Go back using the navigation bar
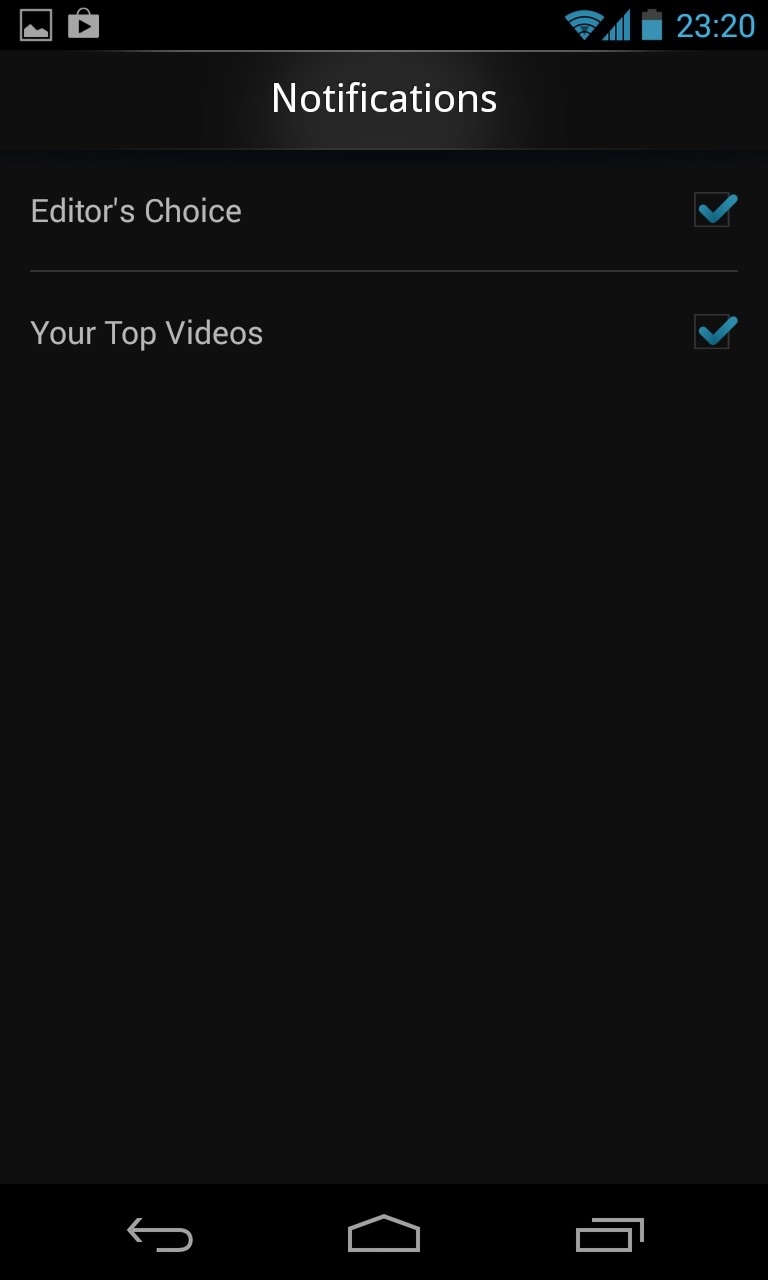 (160, 1235)
